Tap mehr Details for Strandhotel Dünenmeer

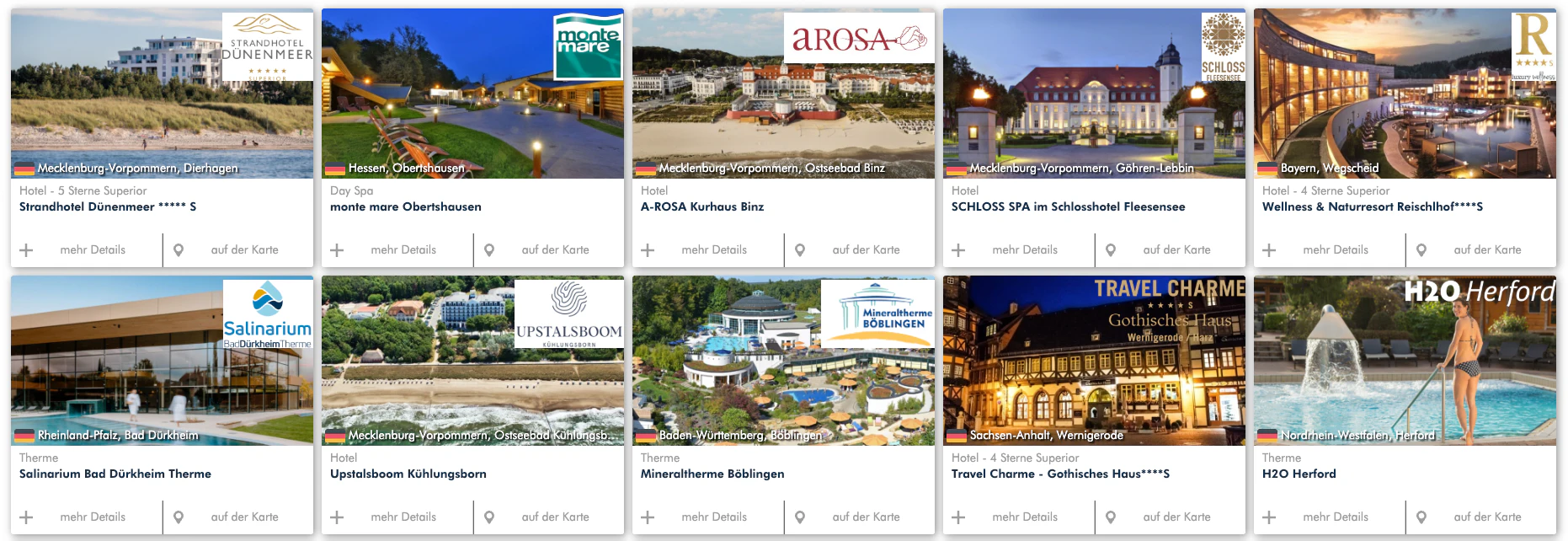pos(92,250)
